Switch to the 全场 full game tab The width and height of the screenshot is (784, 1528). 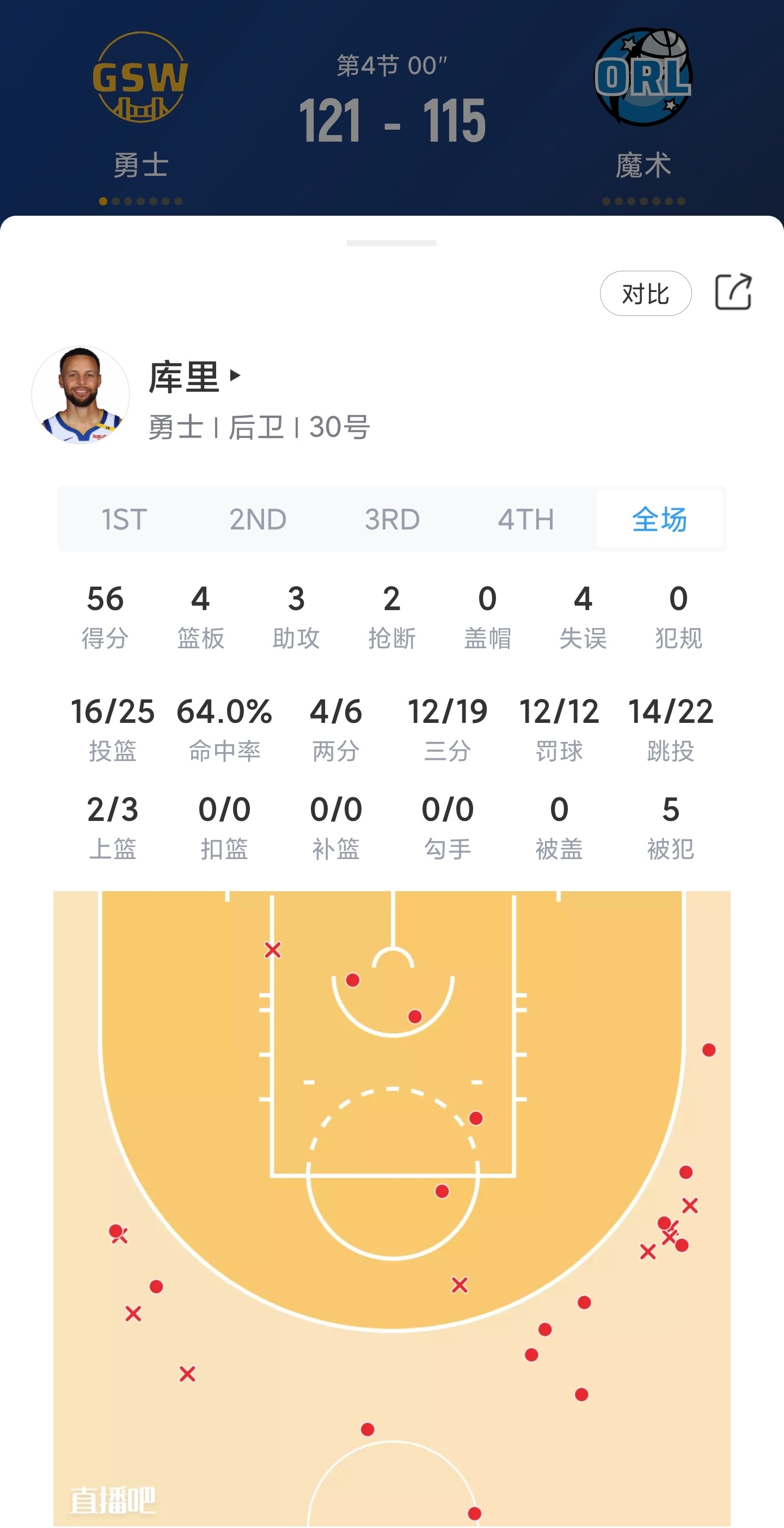(x=659, y=520)
